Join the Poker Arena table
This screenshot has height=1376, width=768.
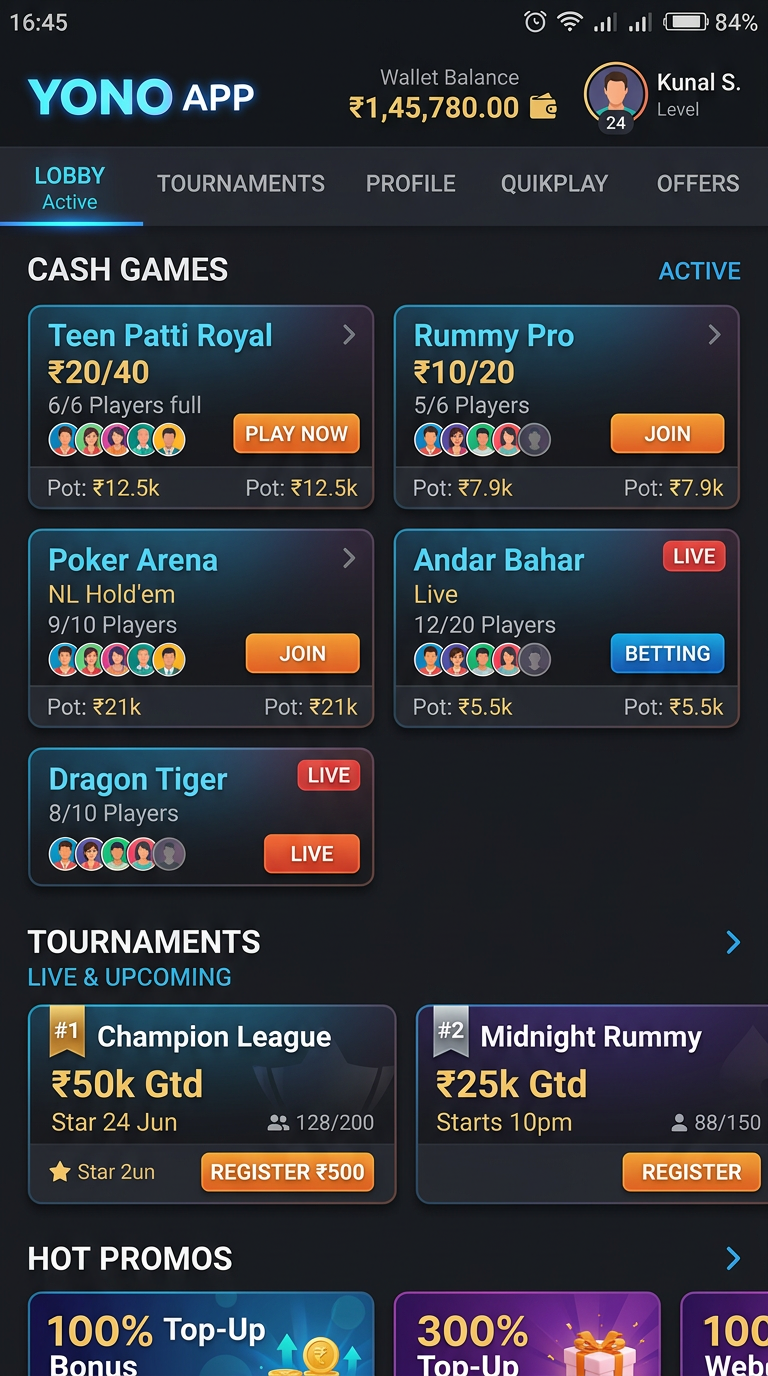[302, 653]
